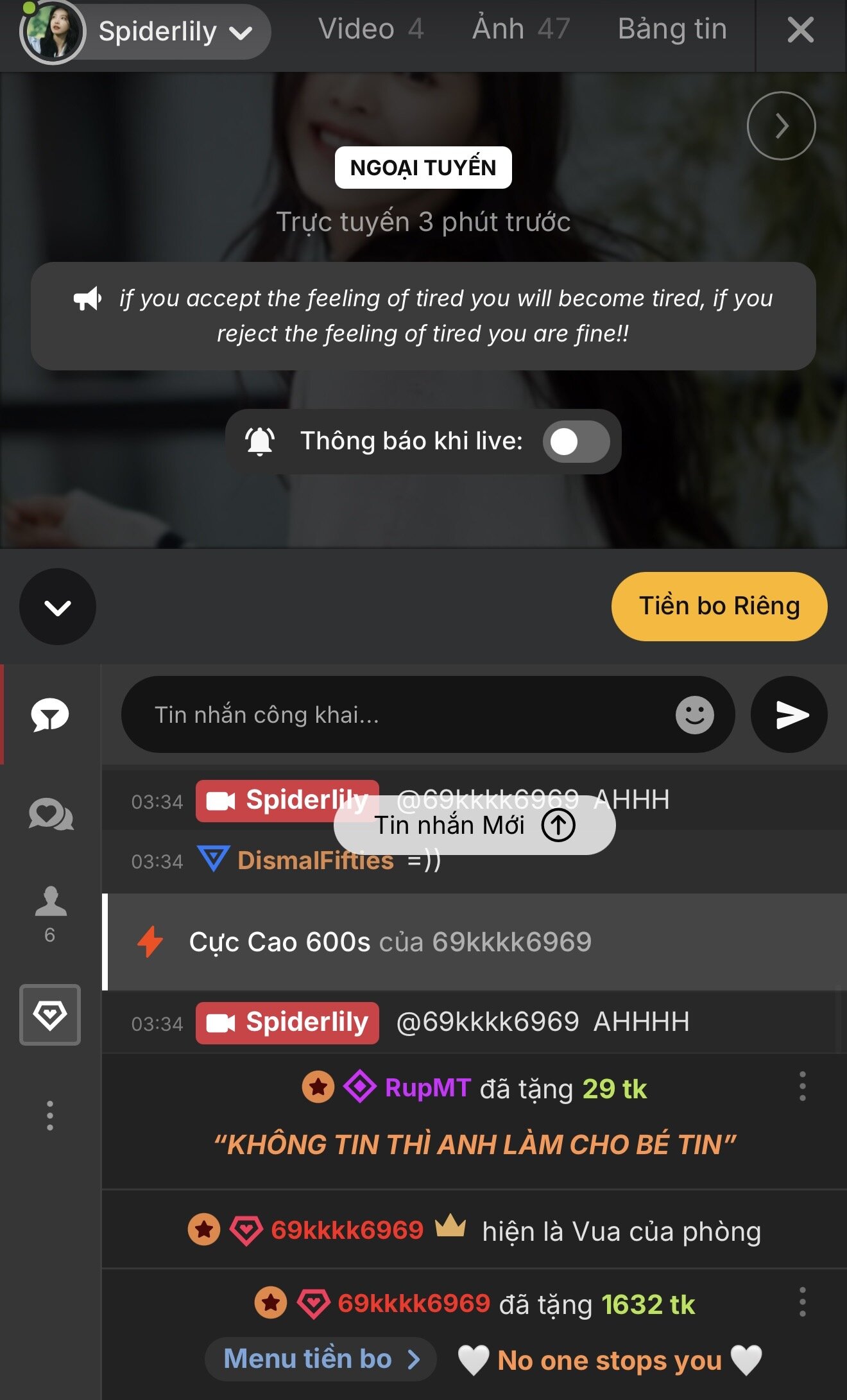The width and height of the screenshot is (847, 1400).
Task: Open the Menu tiền bo link
Action: pyautogui.click(x=321, y=1359)
